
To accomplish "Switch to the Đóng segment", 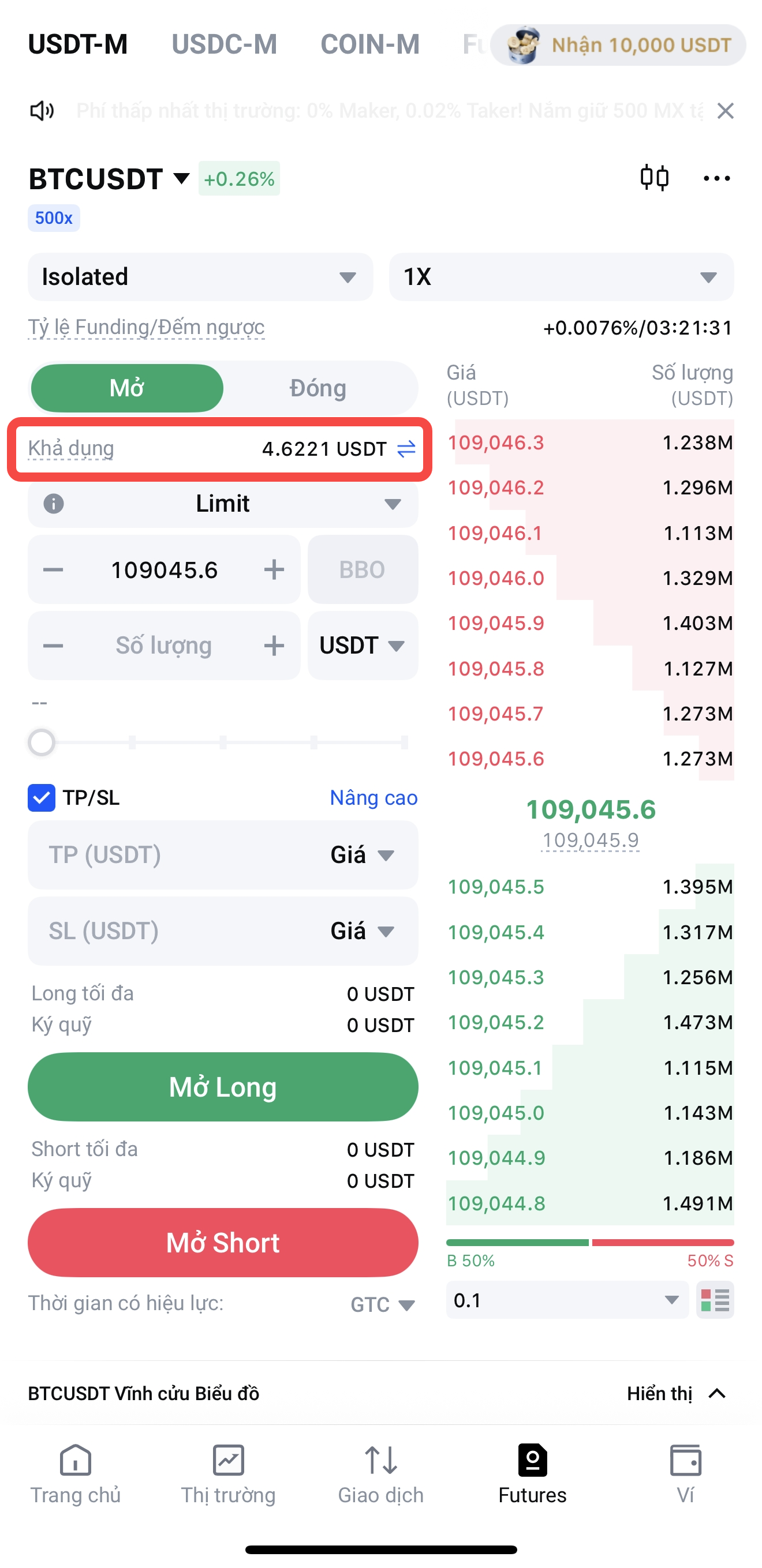I will (x=318, y=388).
